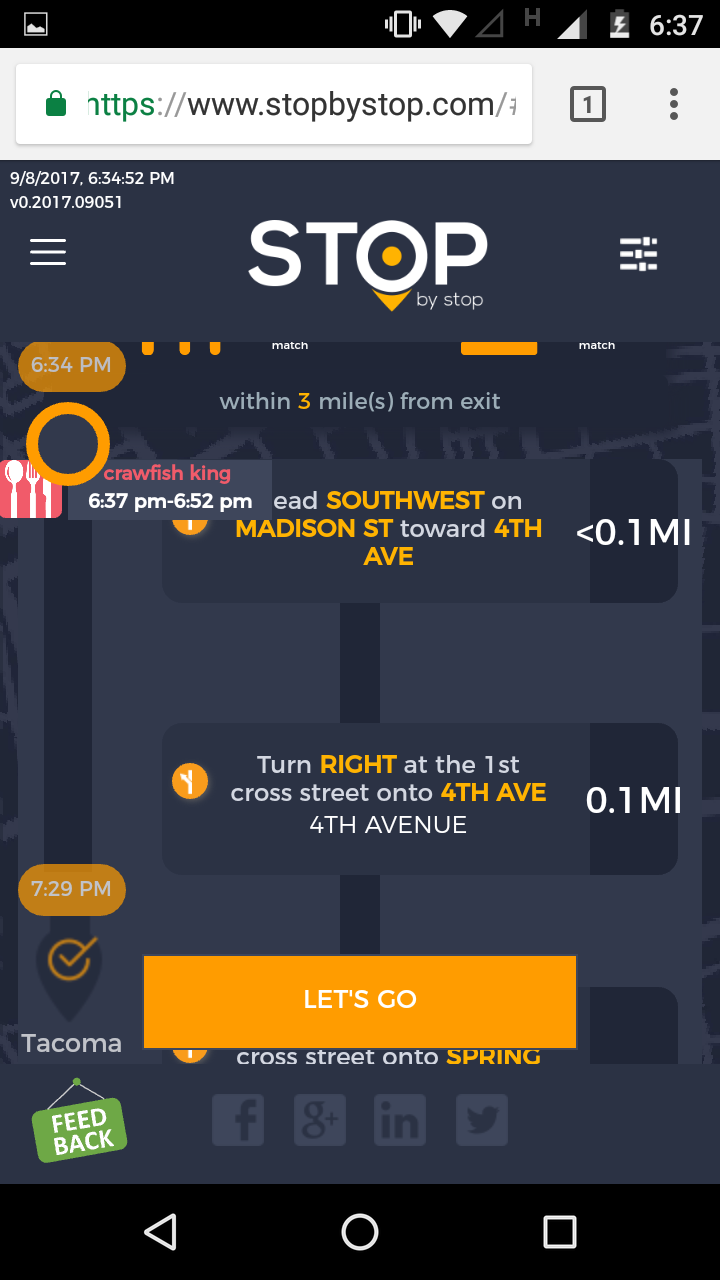Open Chrome's overflow menu

point(674,104)
